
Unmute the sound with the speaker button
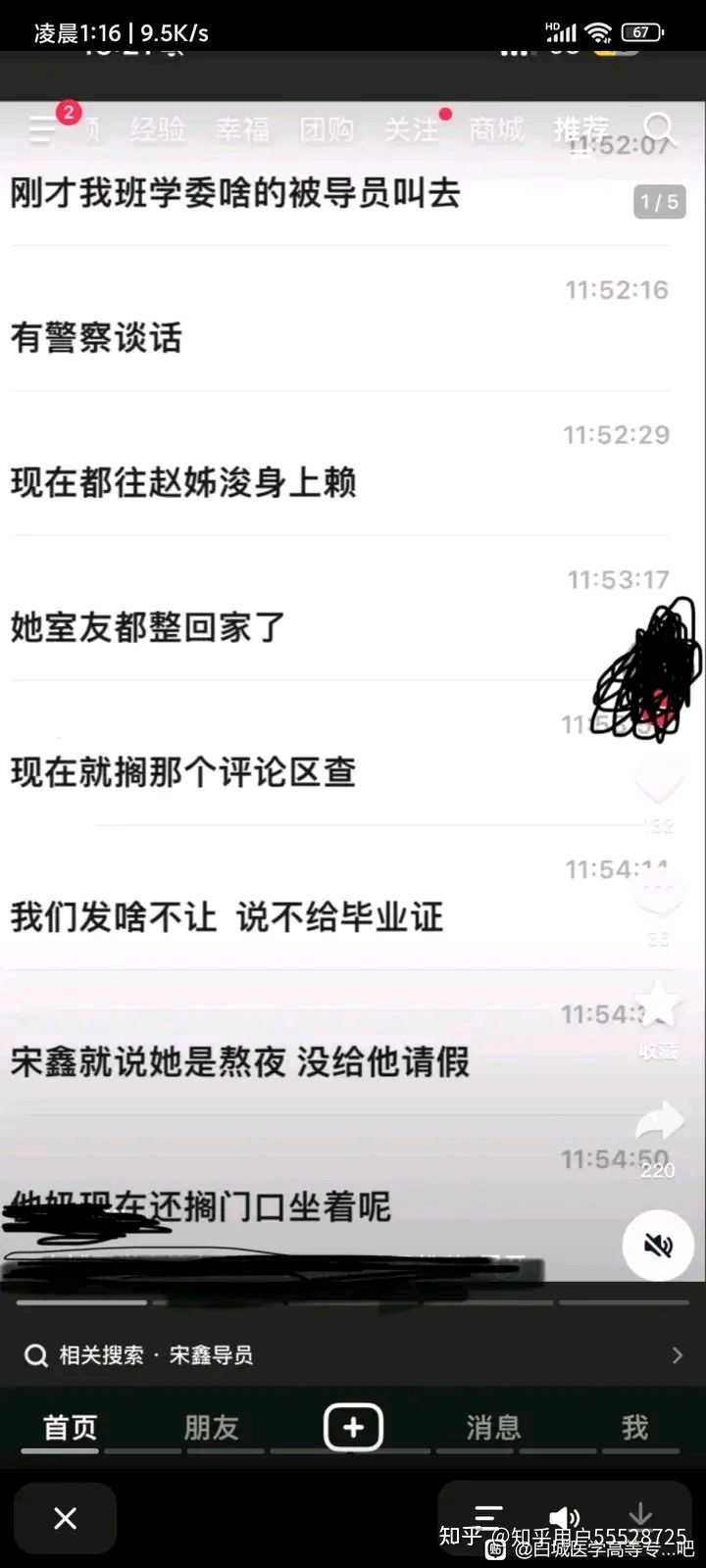658,1245
